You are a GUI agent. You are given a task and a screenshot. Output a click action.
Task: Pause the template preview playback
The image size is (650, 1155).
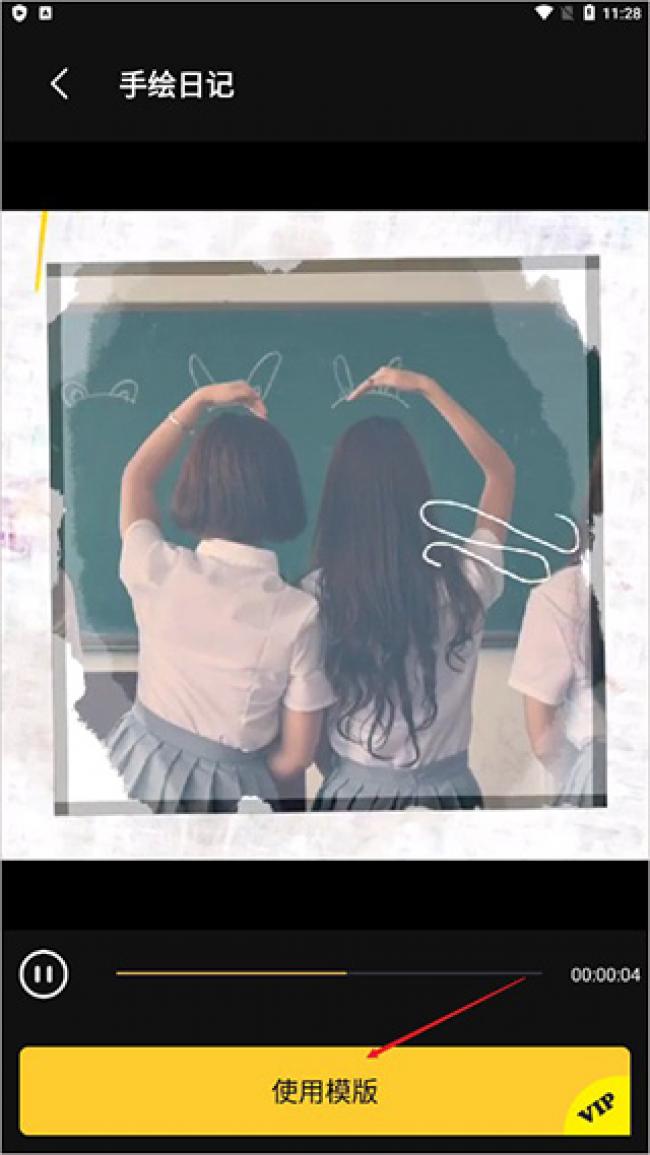[43, 975]
